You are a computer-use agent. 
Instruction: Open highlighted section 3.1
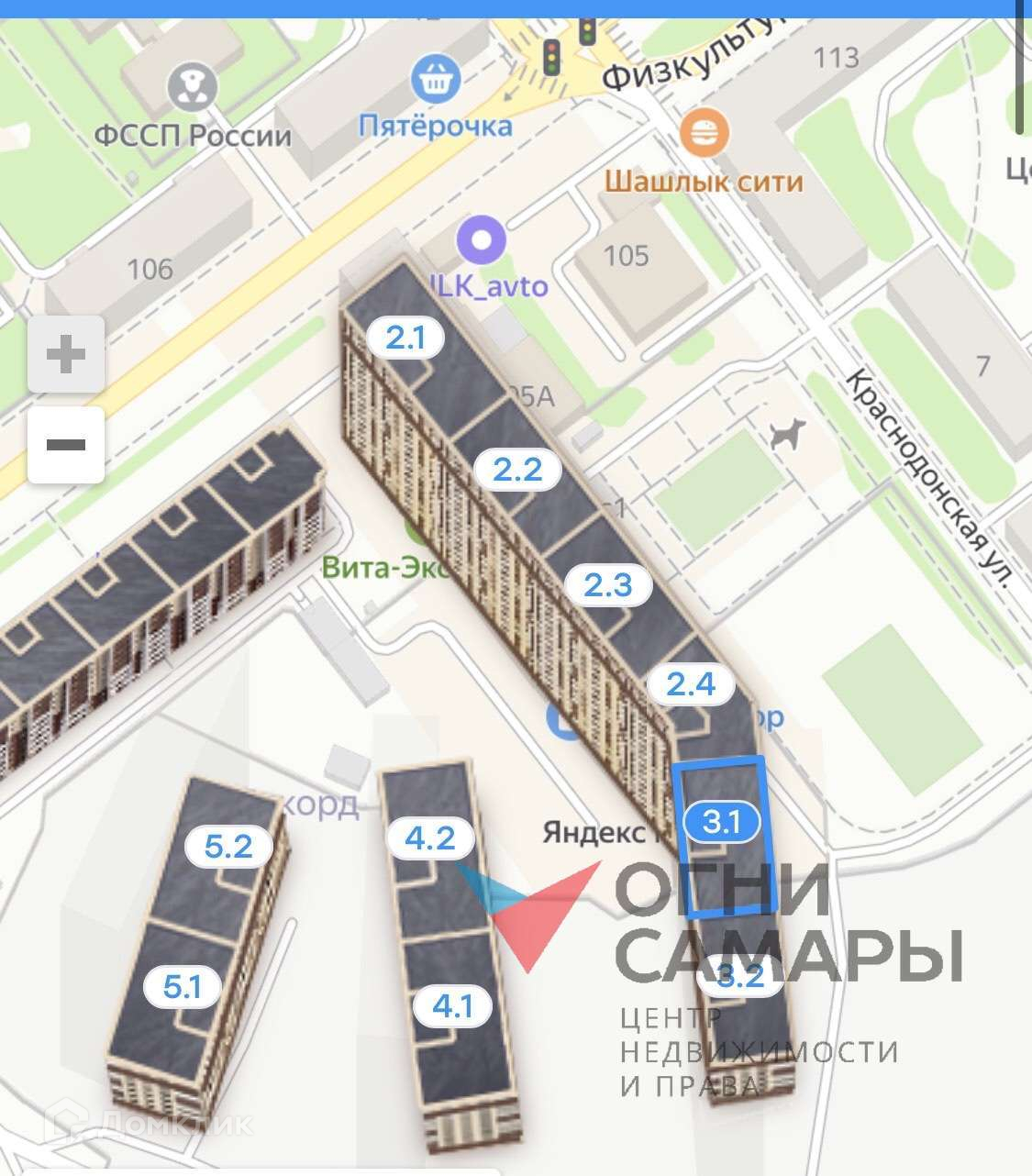(721, 822)
